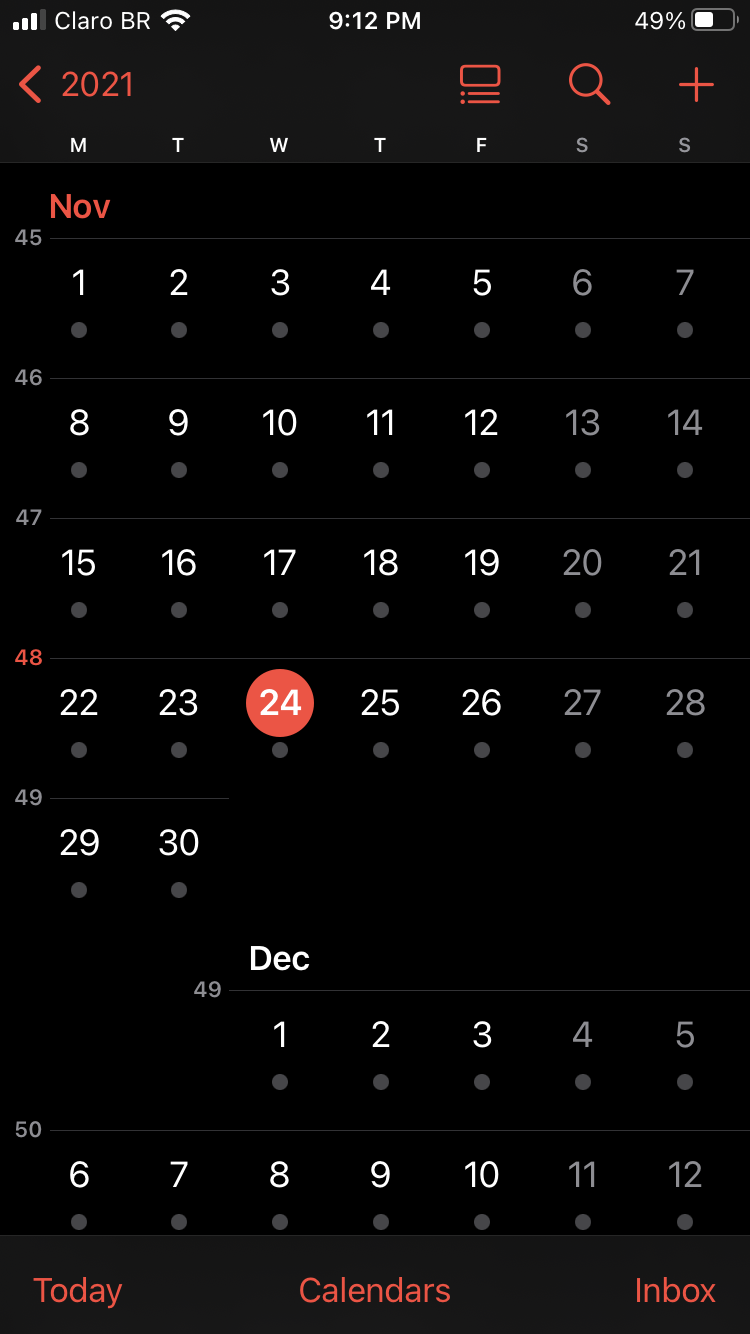Open December 10
This screenshot has height=1334, width=750.
pos(481,1176)
